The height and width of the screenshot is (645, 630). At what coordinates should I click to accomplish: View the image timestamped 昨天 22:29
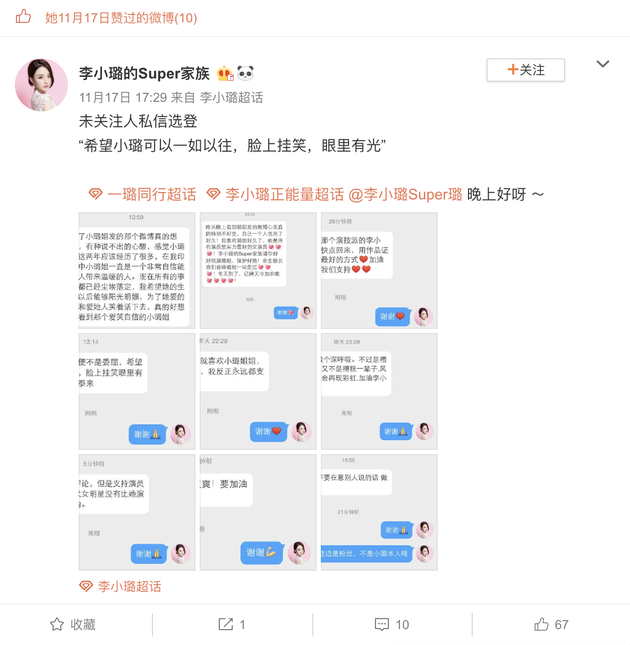[x=258, y=391]
